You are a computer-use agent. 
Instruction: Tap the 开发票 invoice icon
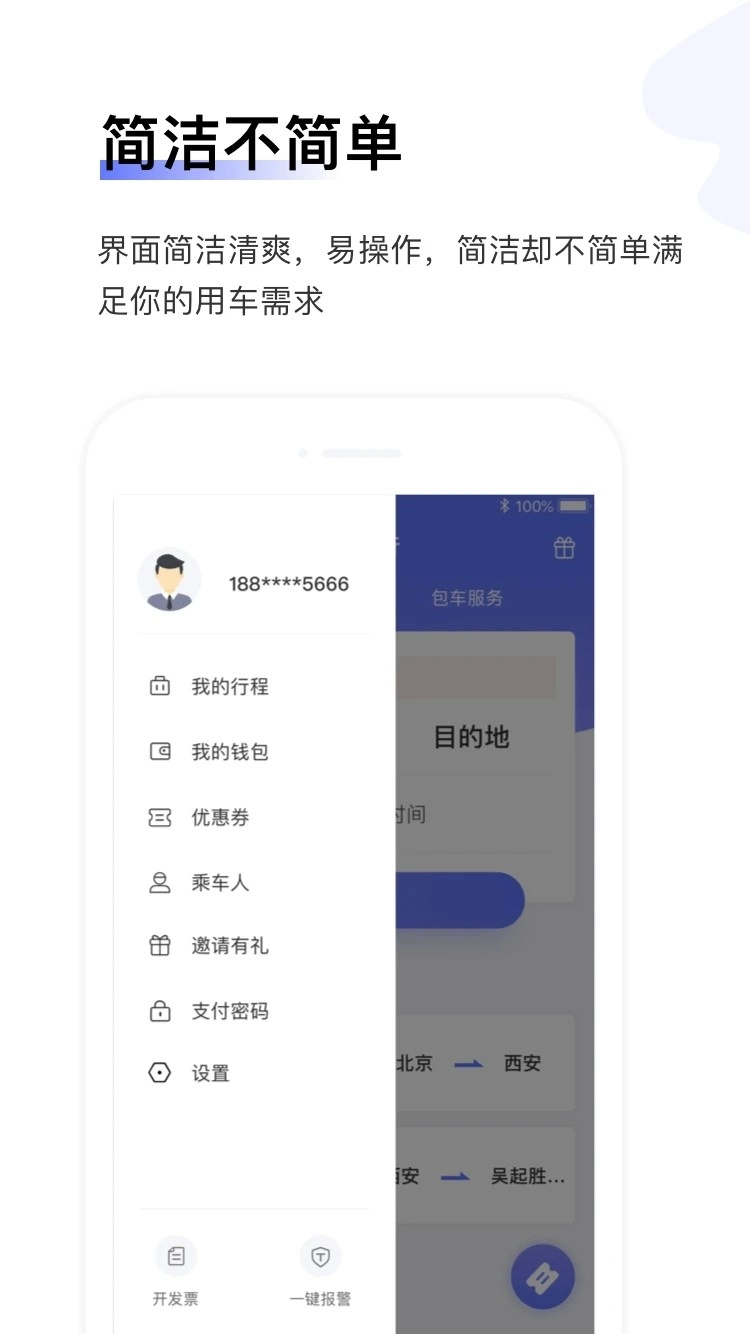176,1257
